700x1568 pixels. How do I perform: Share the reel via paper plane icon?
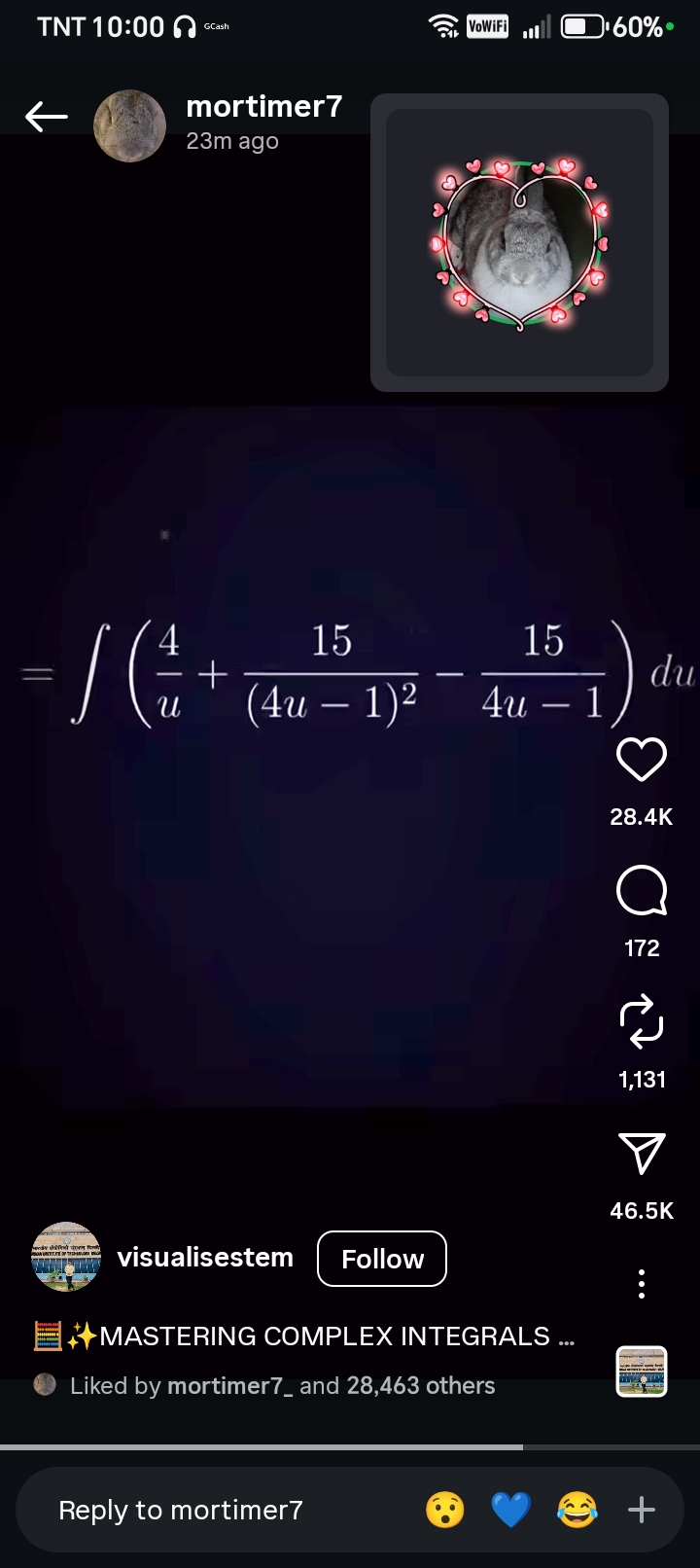[x=642, y=1154]
